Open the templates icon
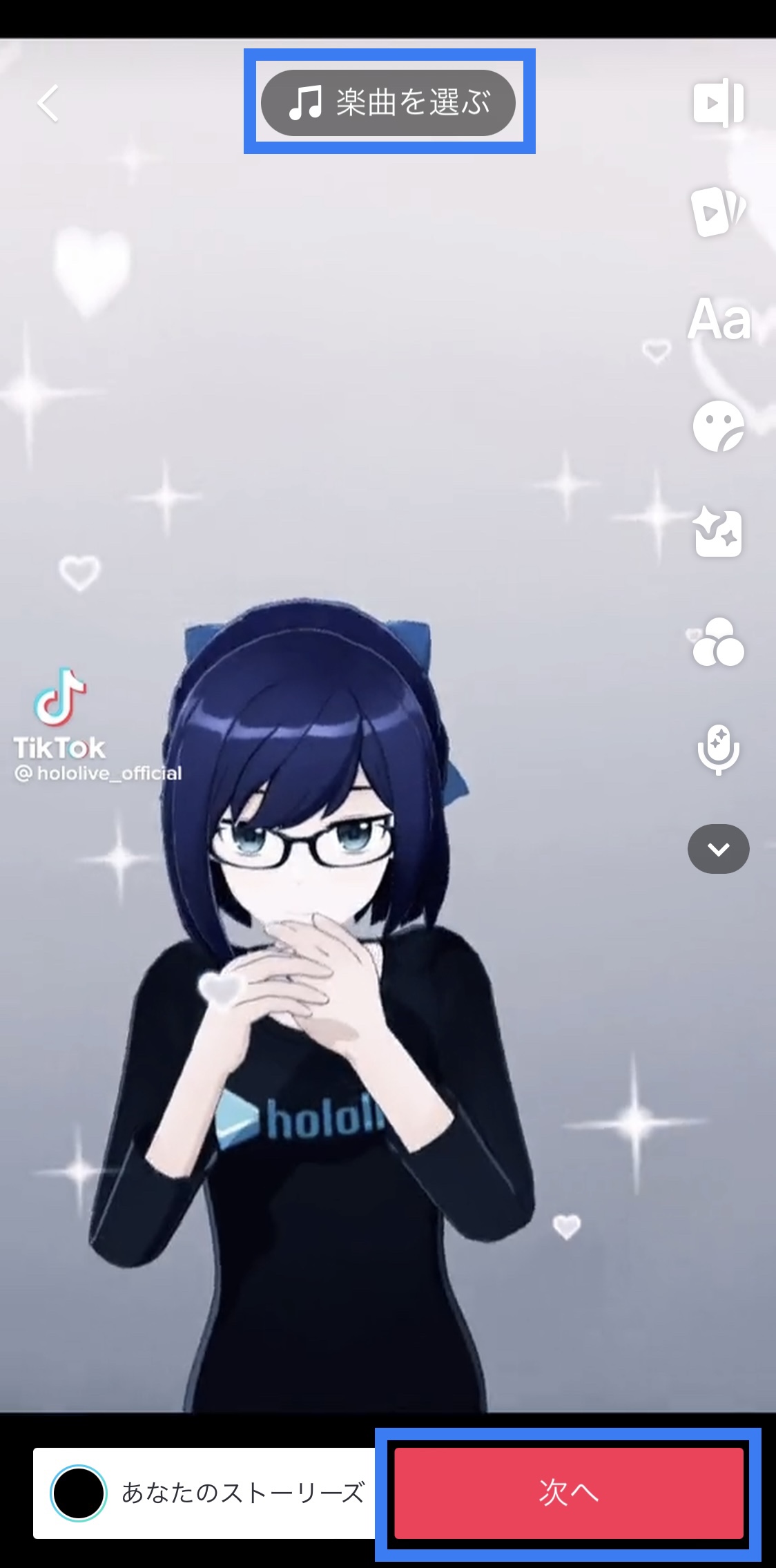This screenshot has width=776, height=1568. pos(718,211)
